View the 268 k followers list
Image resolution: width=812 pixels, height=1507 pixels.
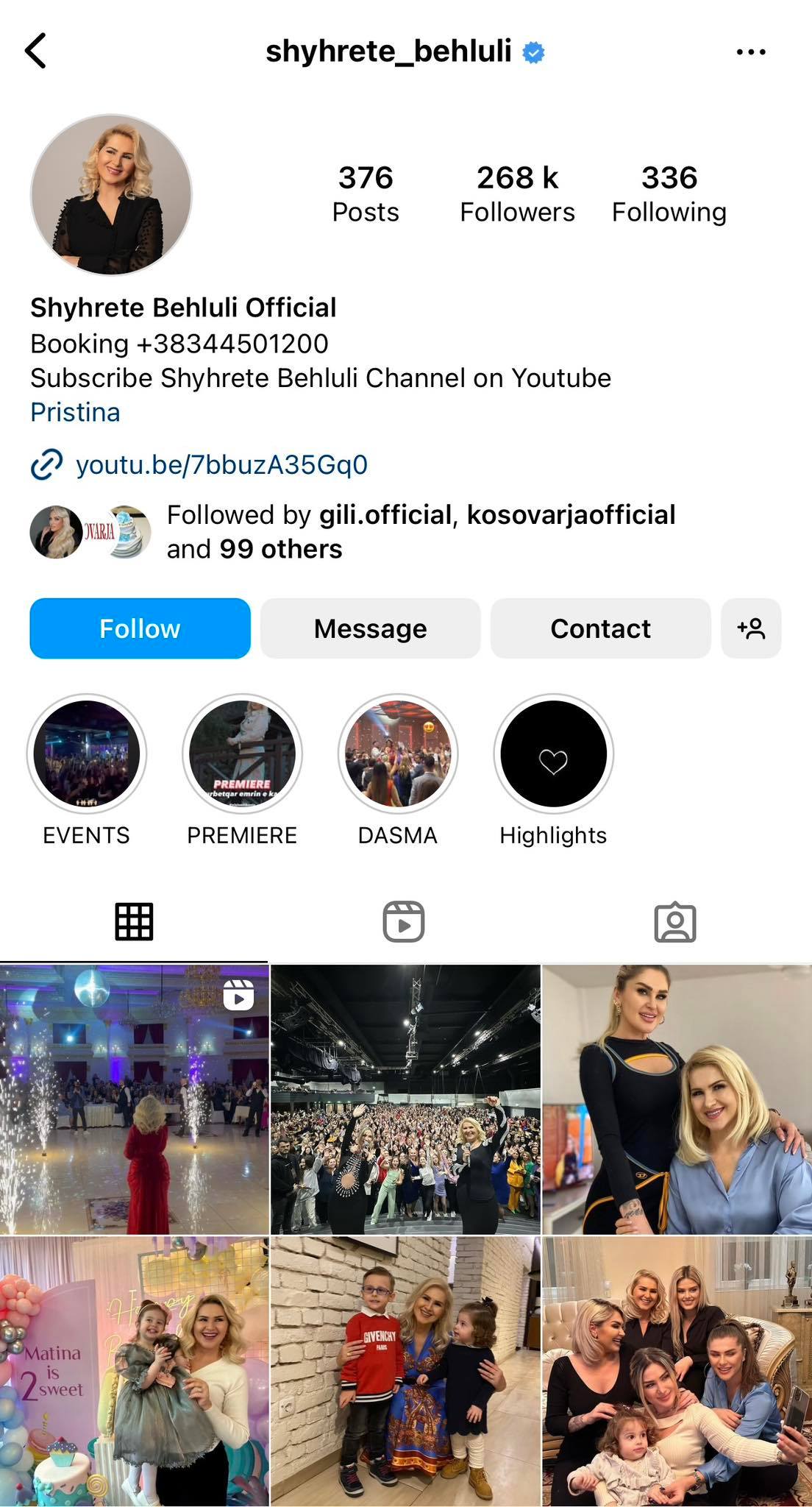[517, 194]
